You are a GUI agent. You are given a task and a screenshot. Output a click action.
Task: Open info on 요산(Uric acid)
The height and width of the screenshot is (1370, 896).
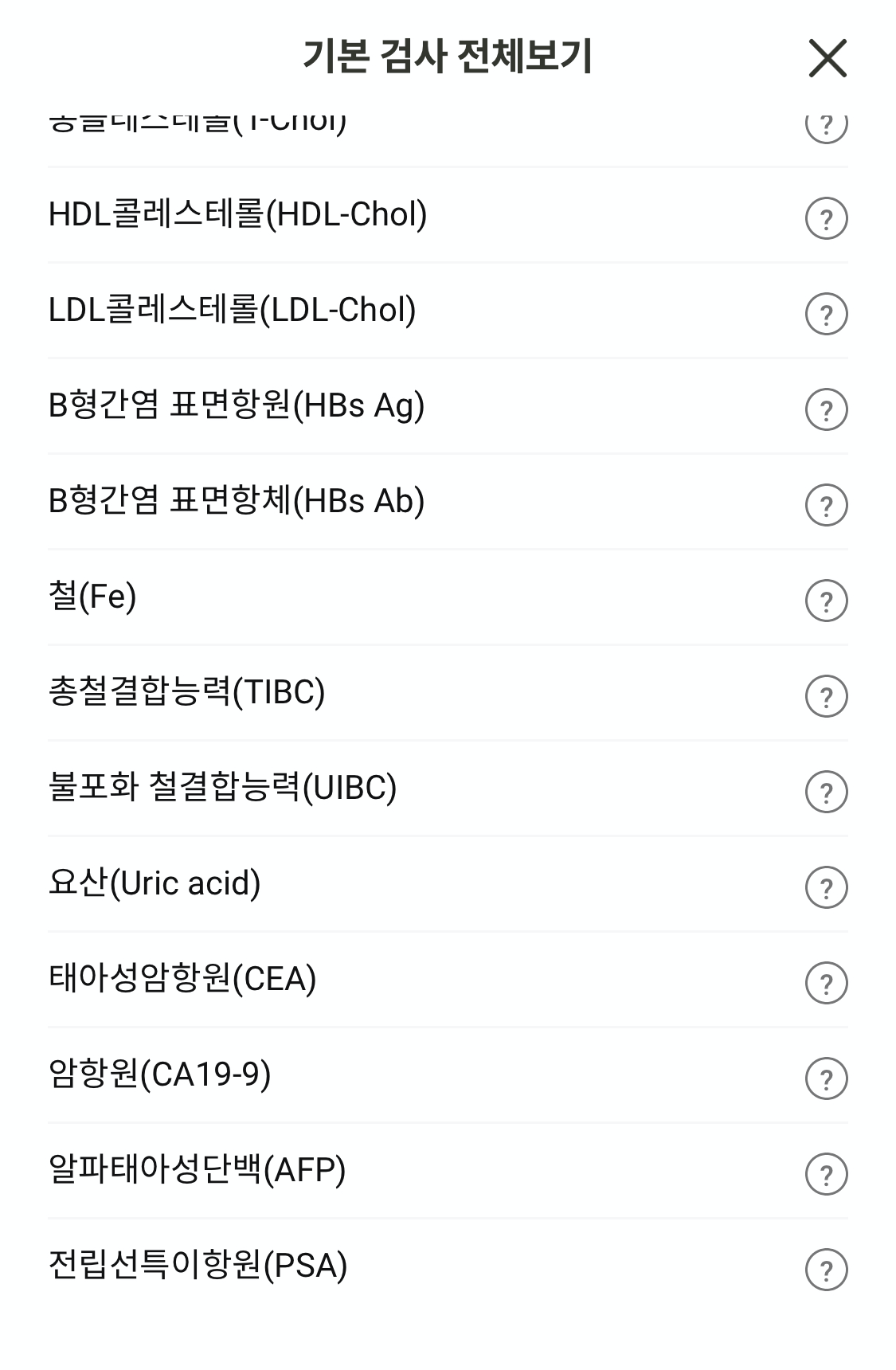coord(827,887)
